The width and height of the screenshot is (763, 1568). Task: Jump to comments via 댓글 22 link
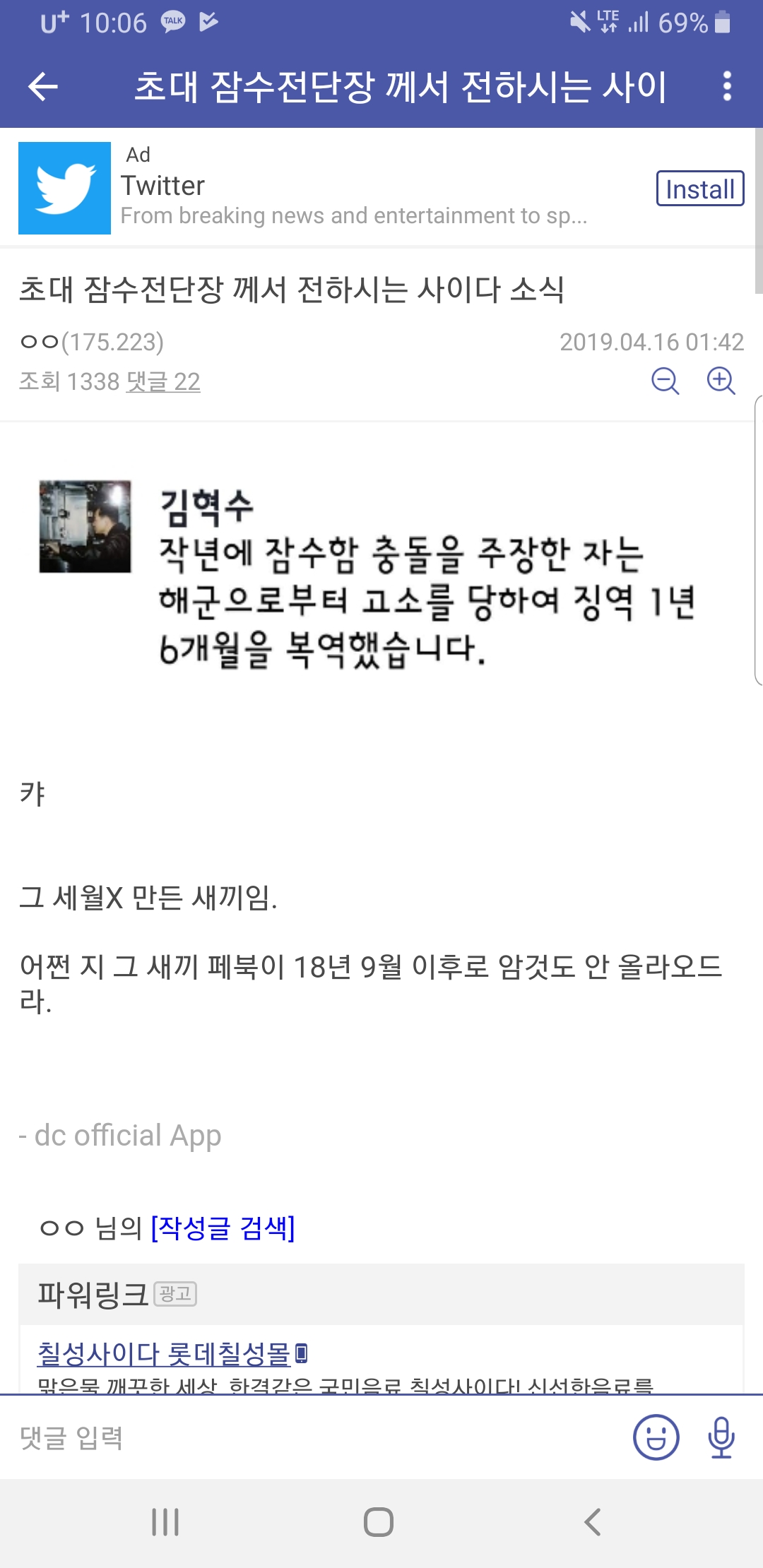(163, 381)
